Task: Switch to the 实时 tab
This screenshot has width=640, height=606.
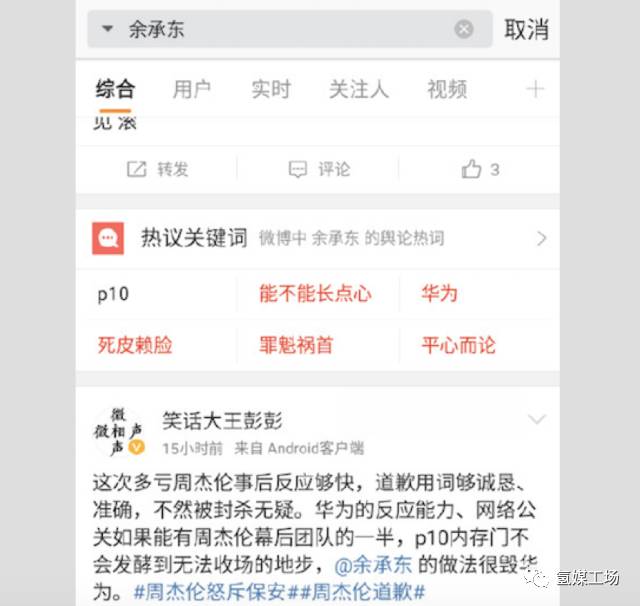Action: (x=270, y=89)
